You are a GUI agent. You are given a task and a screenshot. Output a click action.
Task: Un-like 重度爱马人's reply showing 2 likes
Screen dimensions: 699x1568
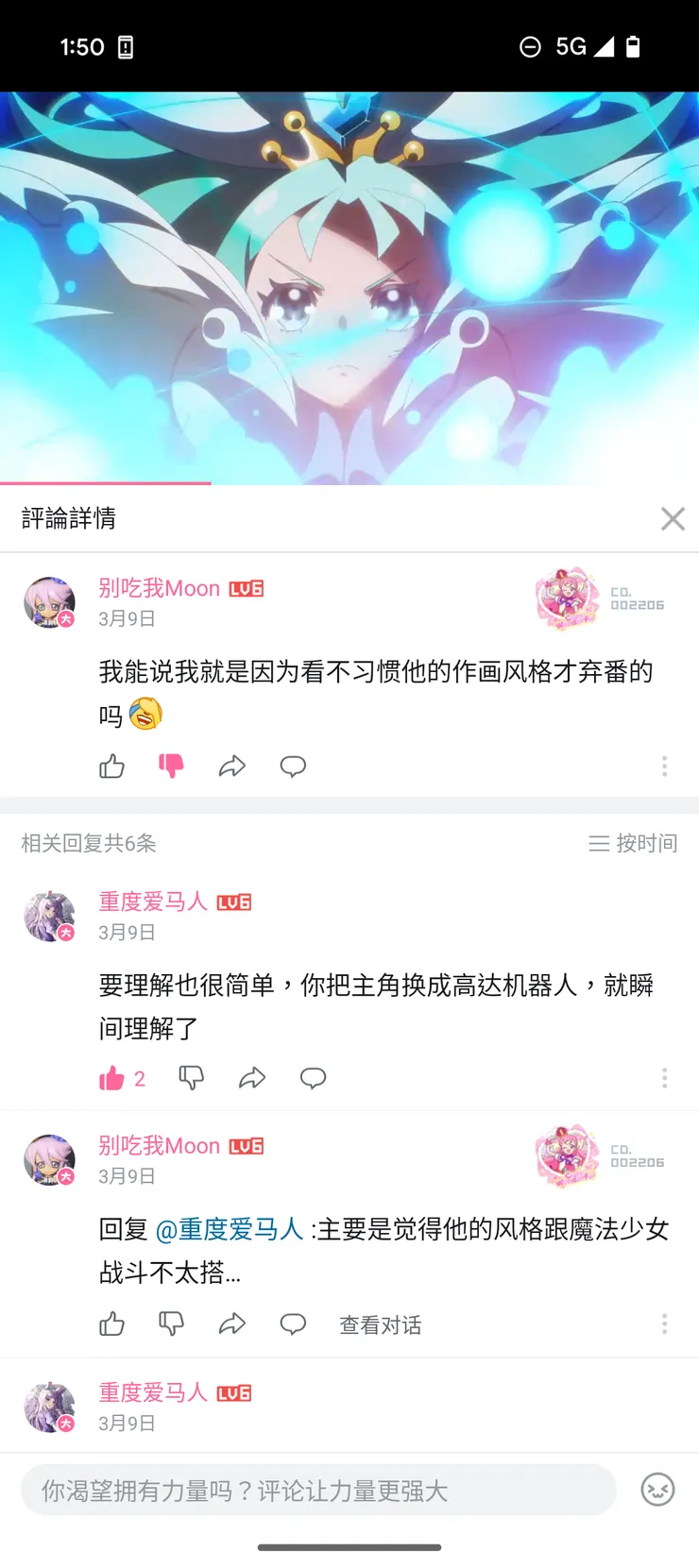click(114, 1077)
